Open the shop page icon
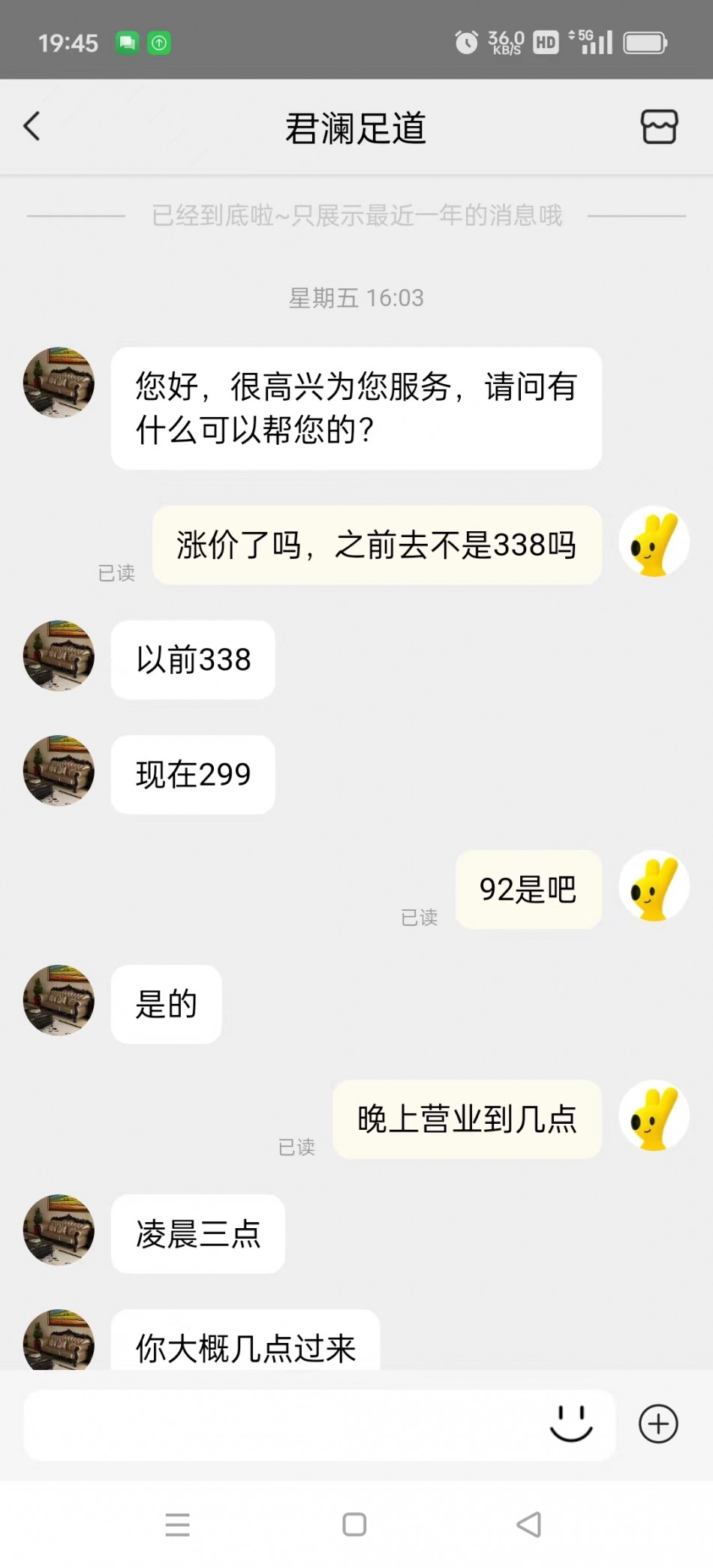The height and width of the screenshot is (1568, 713). [x=658, y=127]
